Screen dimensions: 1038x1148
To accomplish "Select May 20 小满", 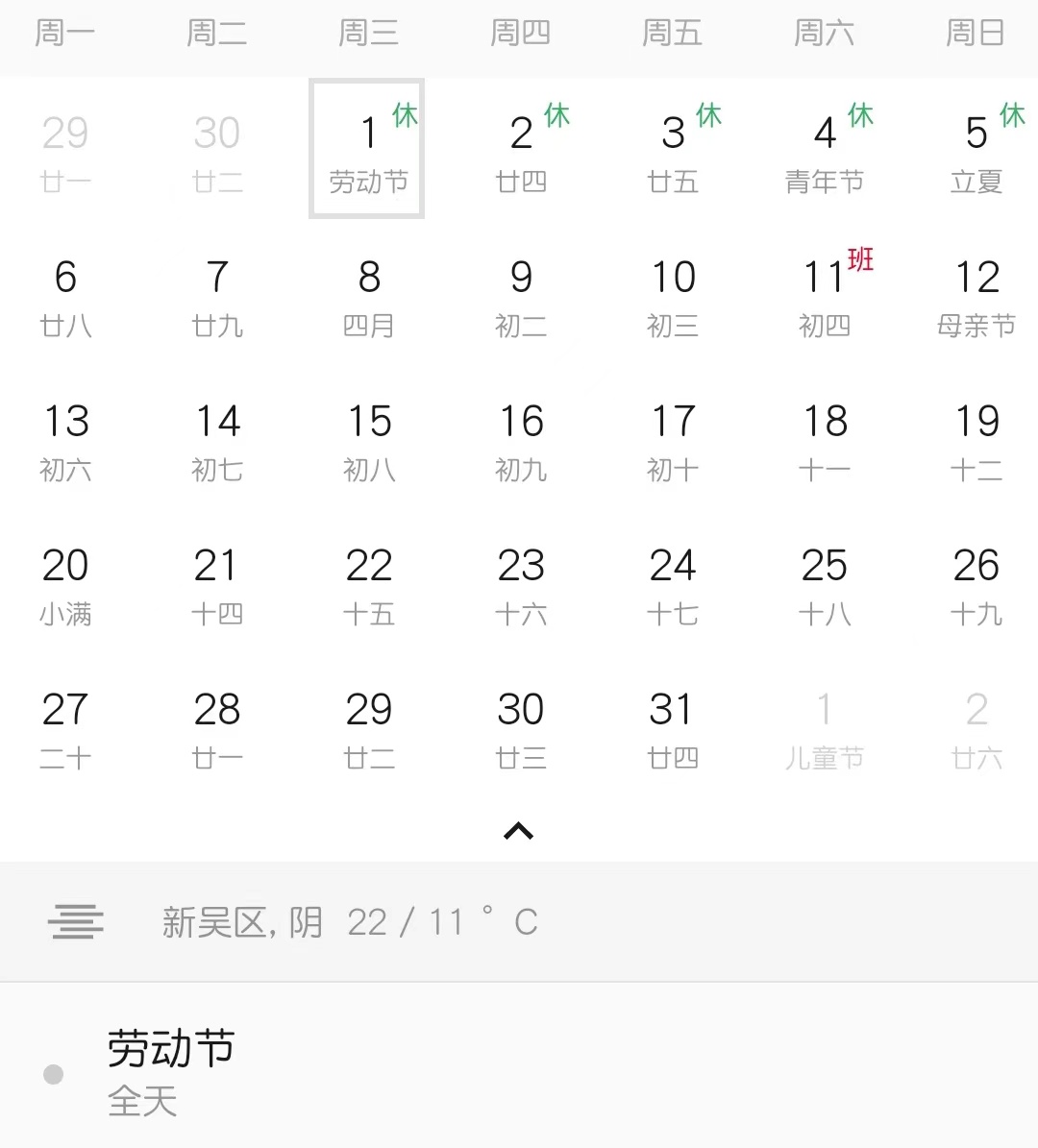I will tap(65, 586).
